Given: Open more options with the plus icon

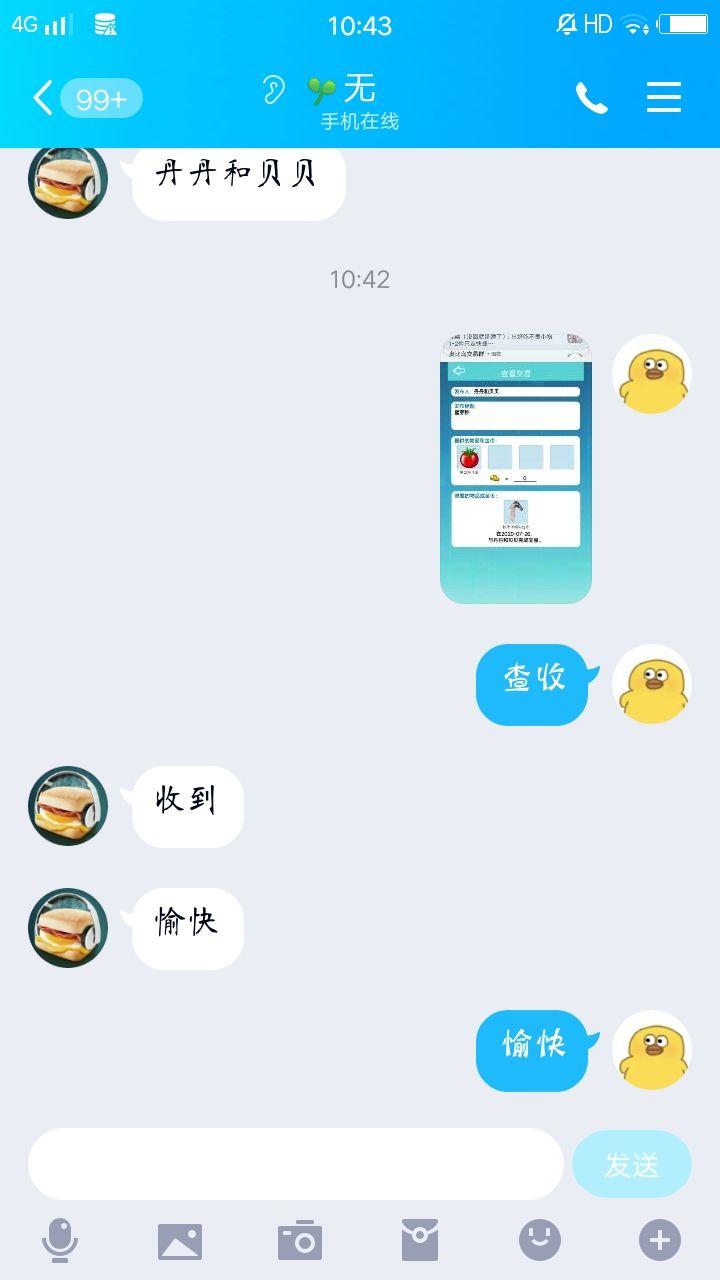Looking at the screenshot, I should (x=660, y=1241).
